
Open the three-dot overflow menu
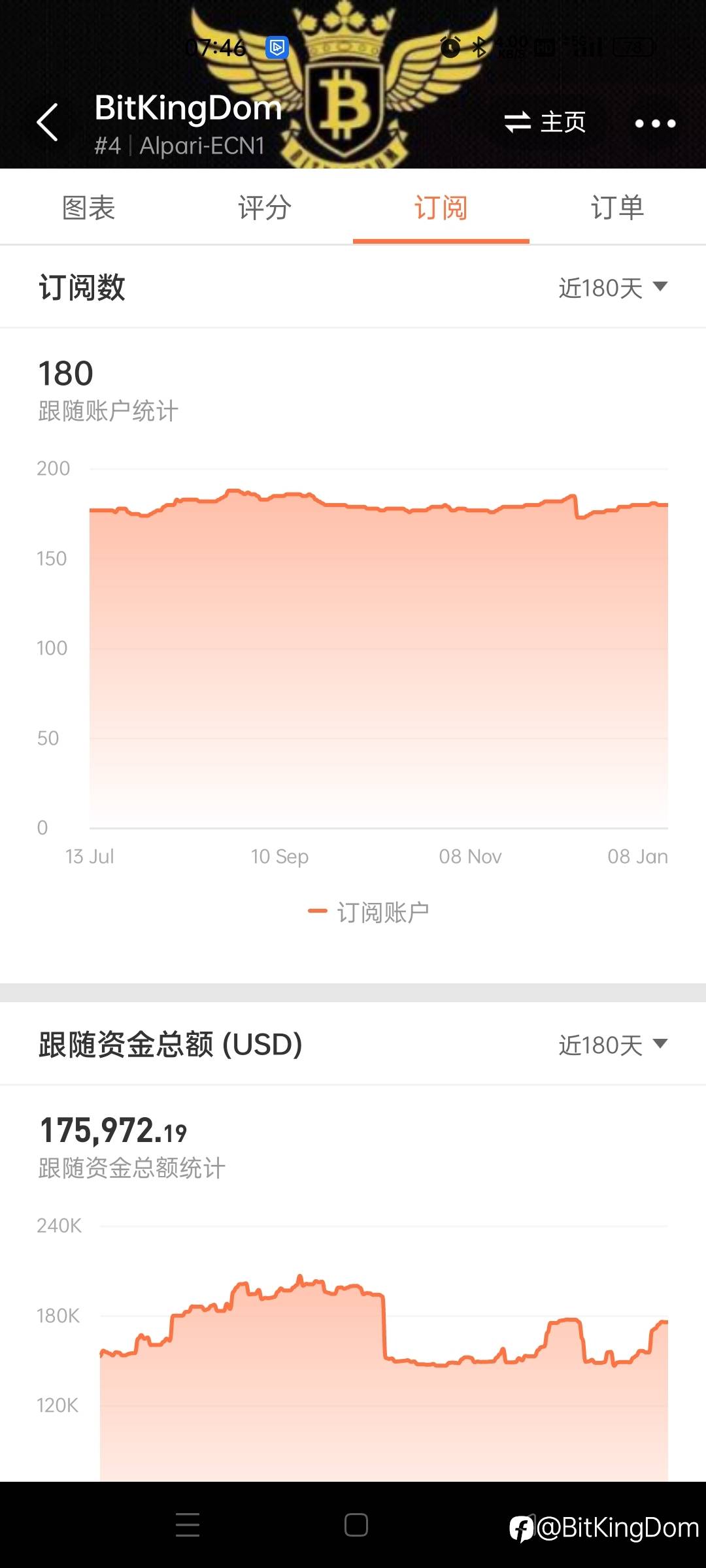coord(655,123)
